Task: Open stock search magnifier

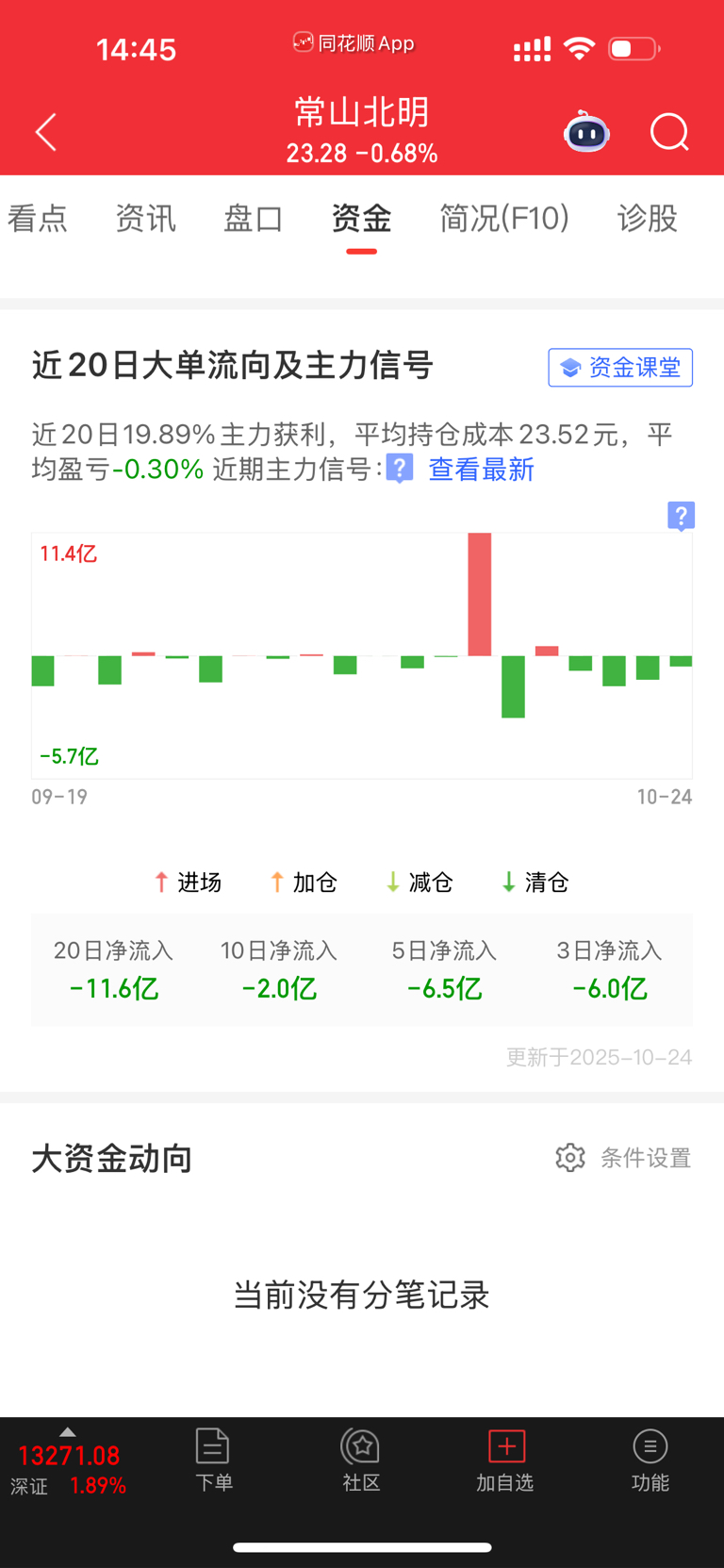Action: [669, 132]
